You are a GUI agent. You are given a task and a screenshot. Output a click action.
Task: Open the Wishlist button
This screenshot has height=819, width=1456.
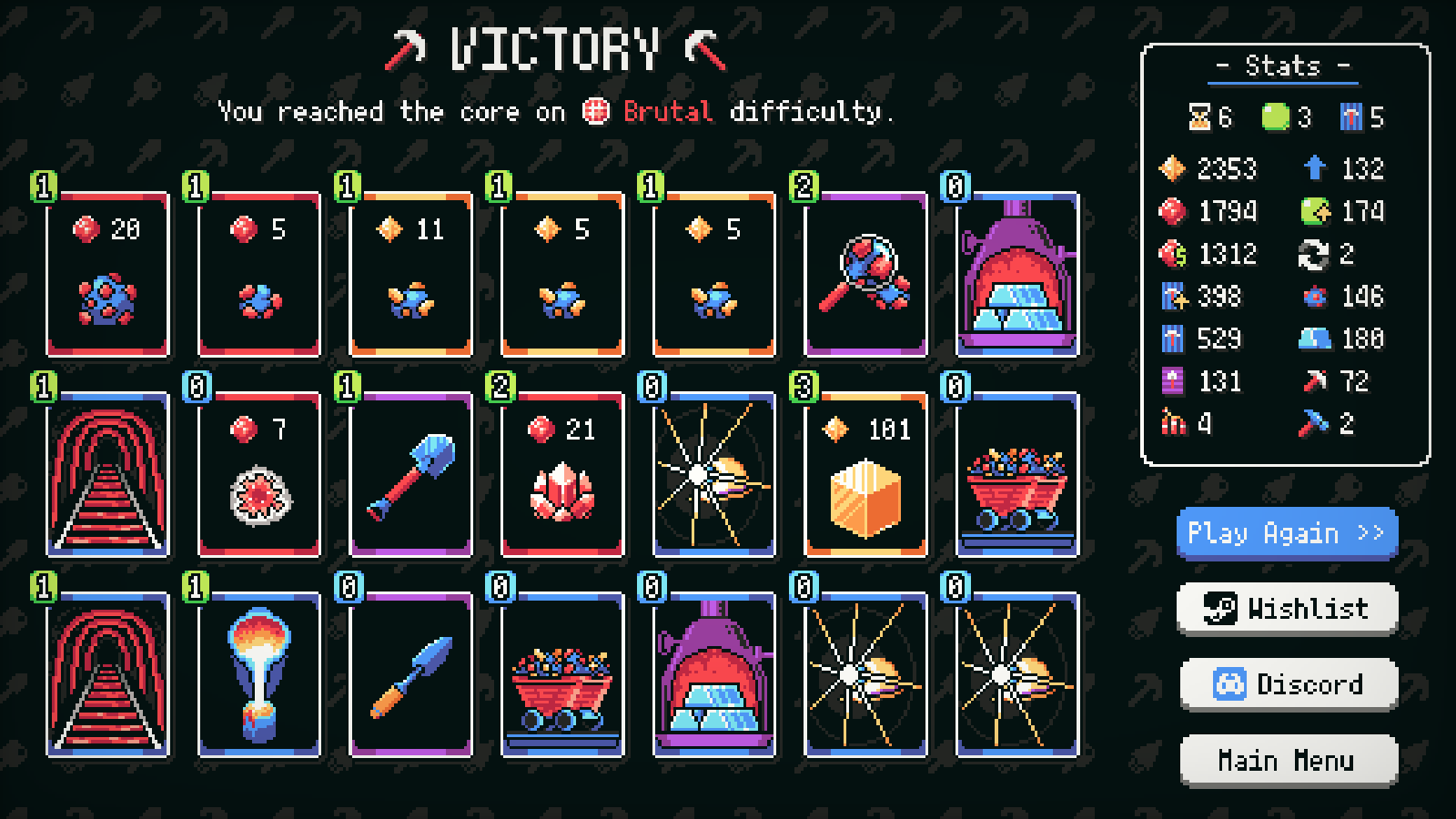pos(1286,608)
